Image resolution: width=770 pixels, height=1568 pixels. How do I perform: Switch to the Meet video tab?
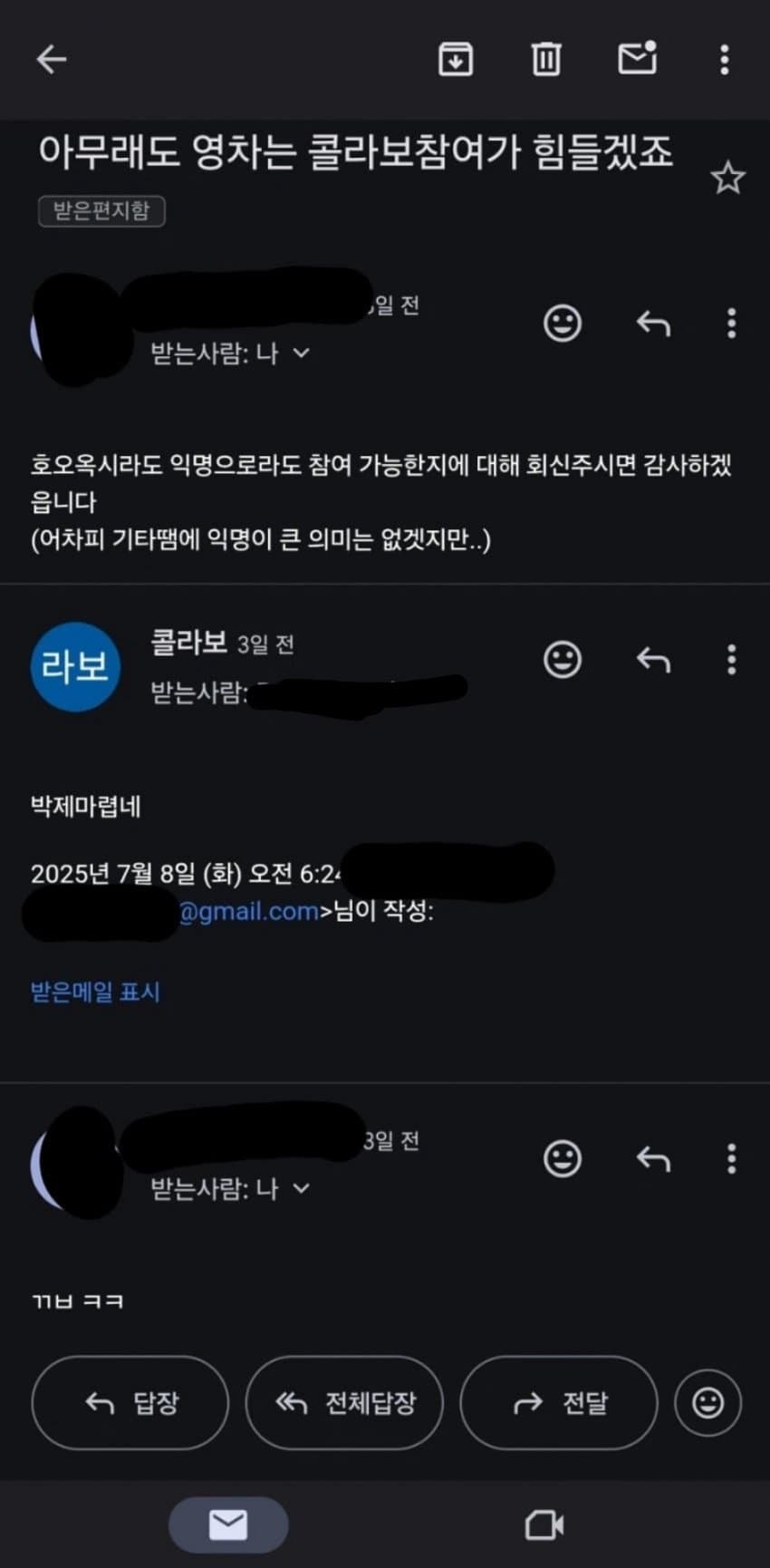click(544, 1524)
